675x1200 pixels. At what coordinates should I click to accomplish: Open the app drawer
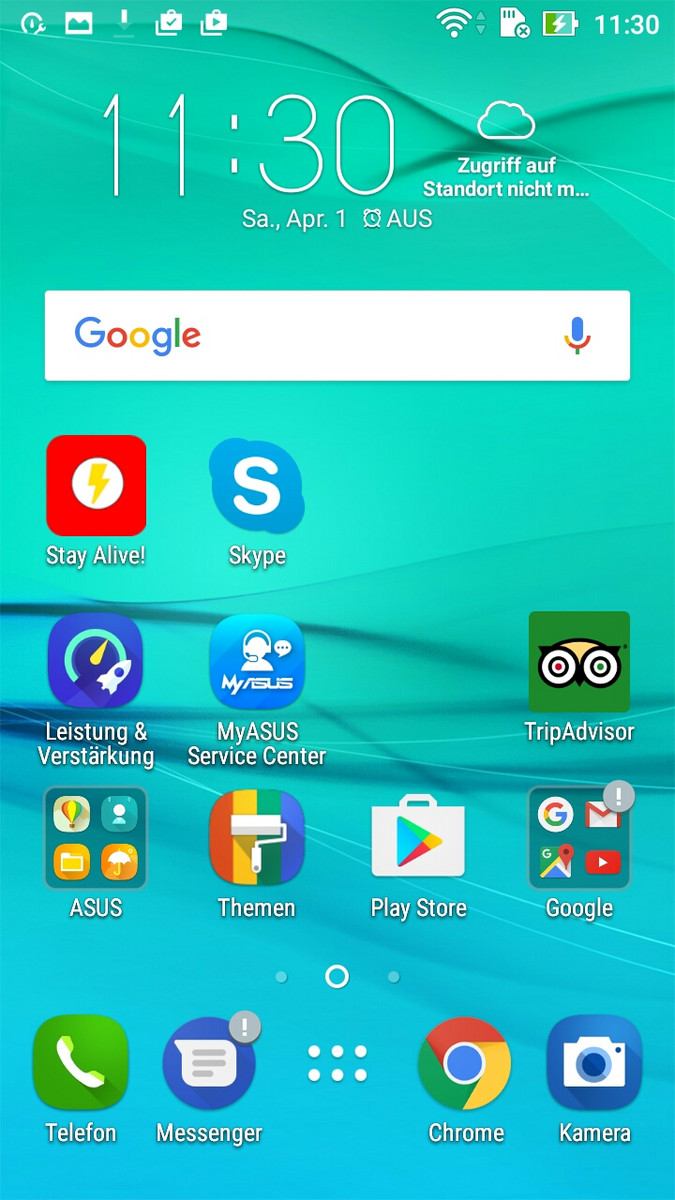pos(337,1064)
